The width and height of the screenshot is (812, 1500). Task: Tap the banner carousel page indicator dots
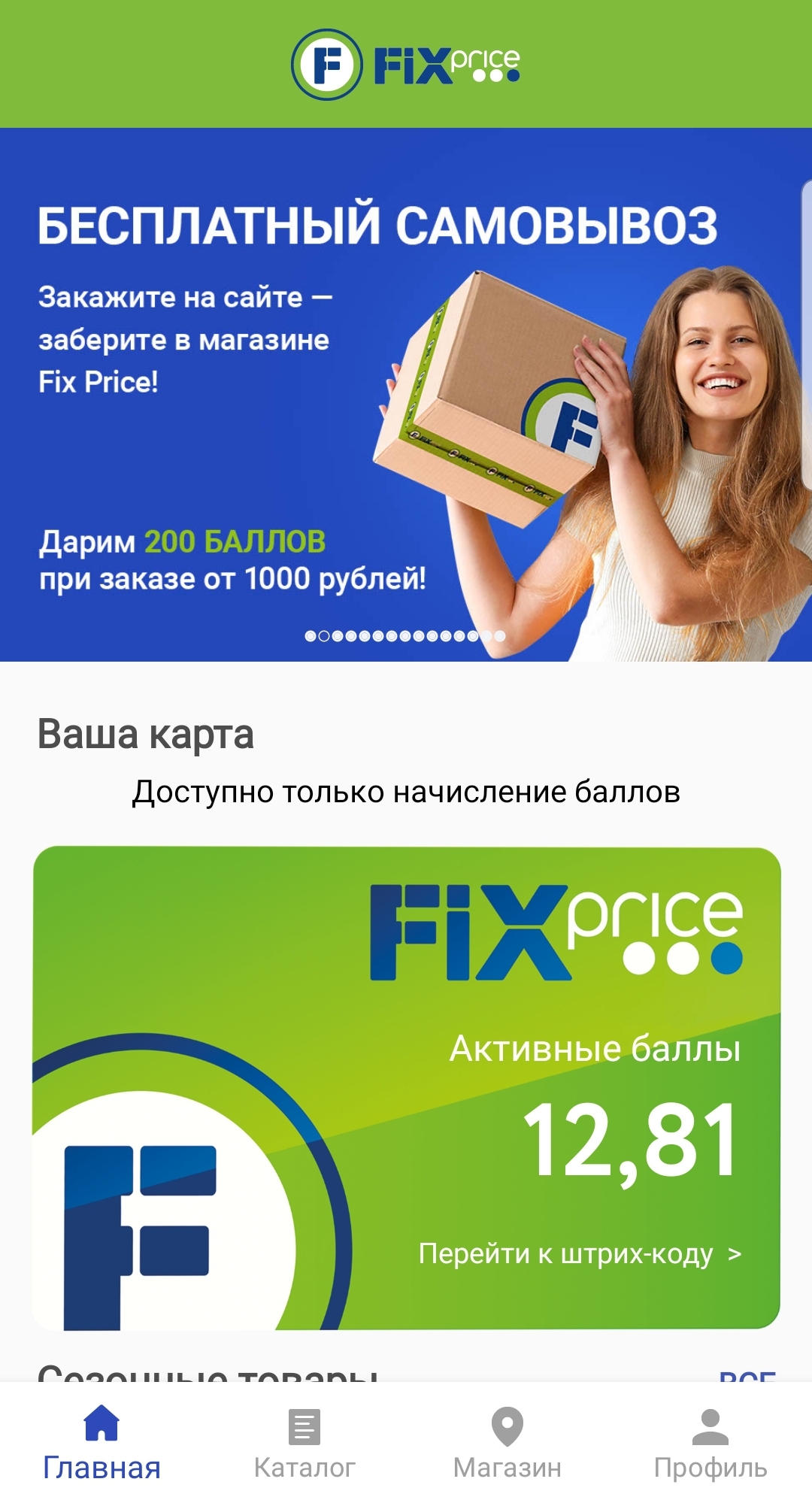[x=405, y=636]
